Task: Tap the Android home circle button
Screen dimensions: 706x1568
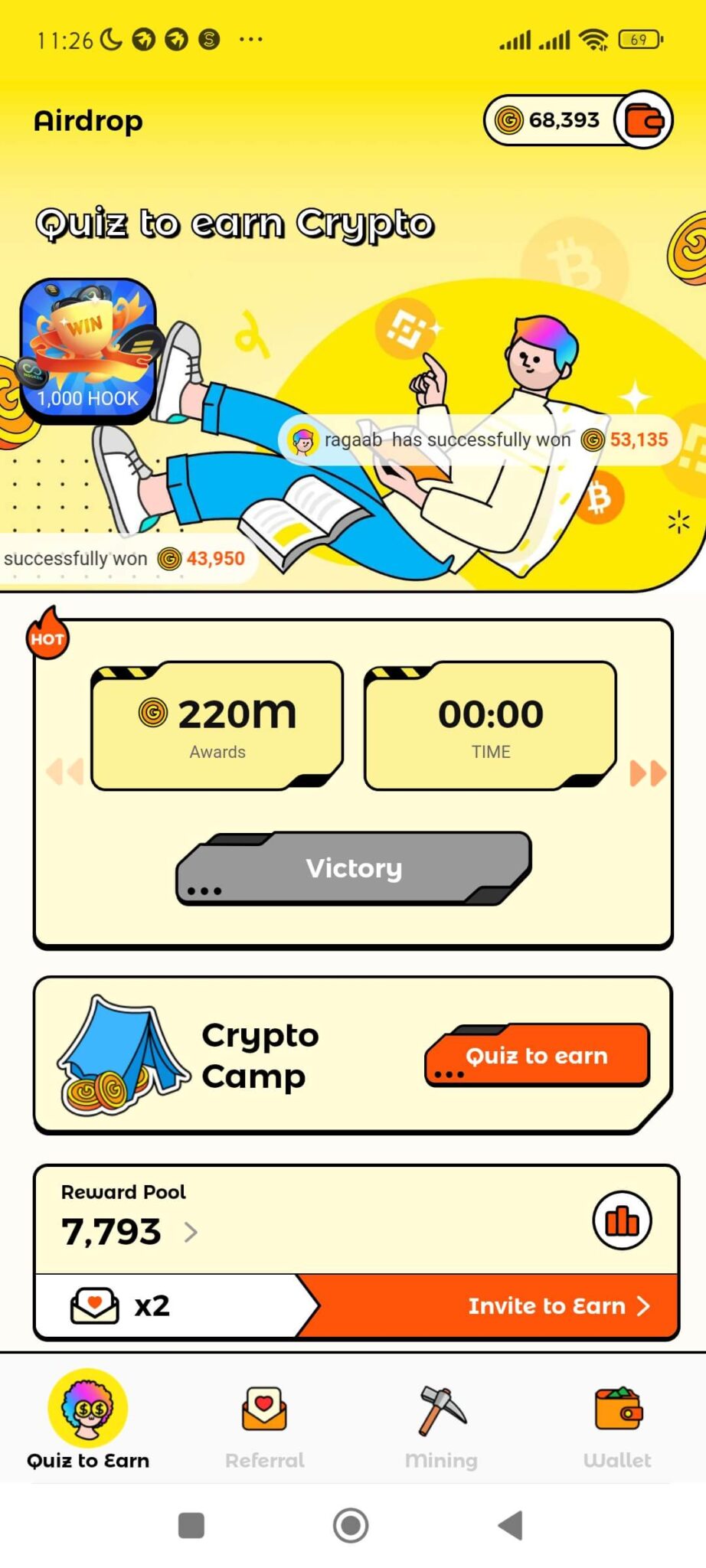Action: (x=351, y=1527)
